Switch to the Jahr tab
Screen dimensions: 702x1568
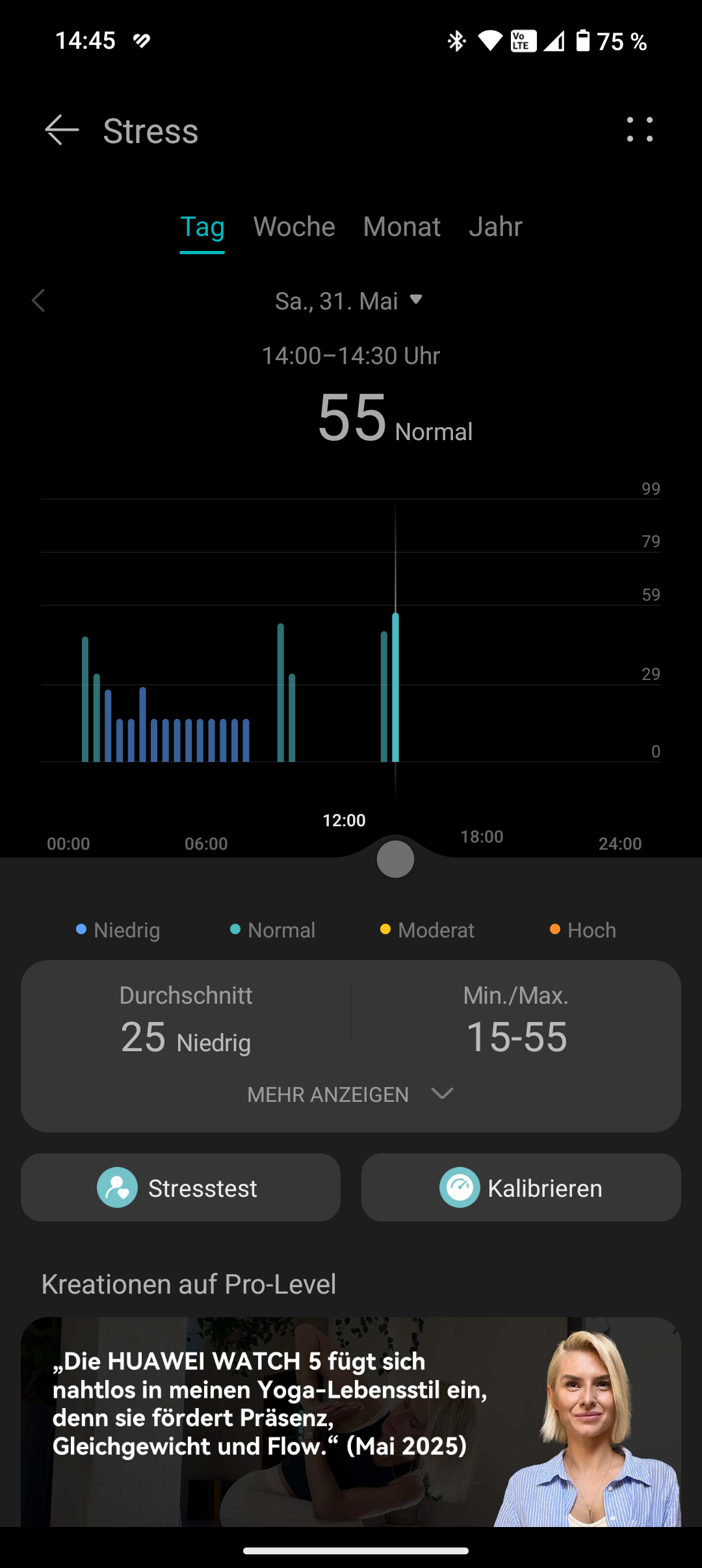pyautogui.click(x=495, y=227)
